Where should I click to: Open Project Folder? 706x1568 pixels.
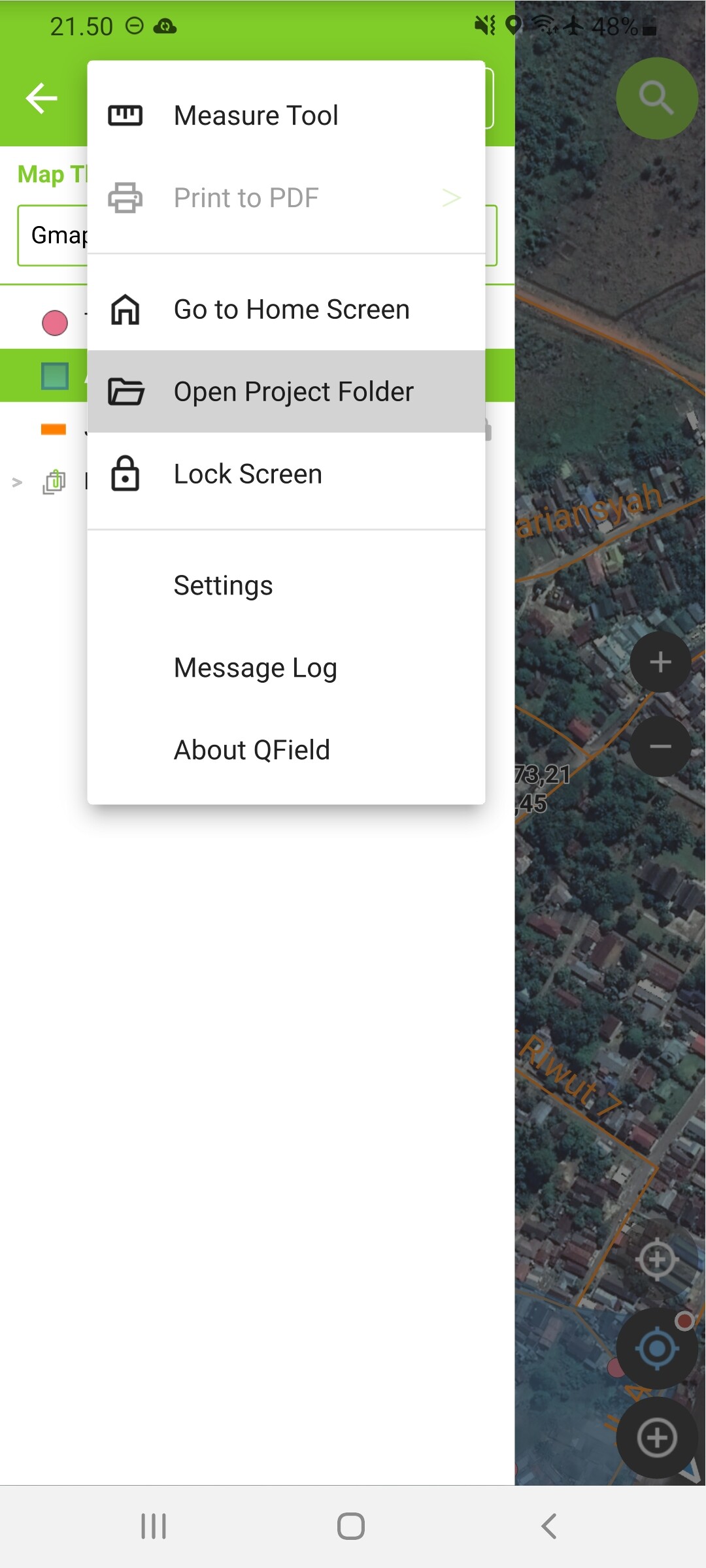(x=286, y=392)
